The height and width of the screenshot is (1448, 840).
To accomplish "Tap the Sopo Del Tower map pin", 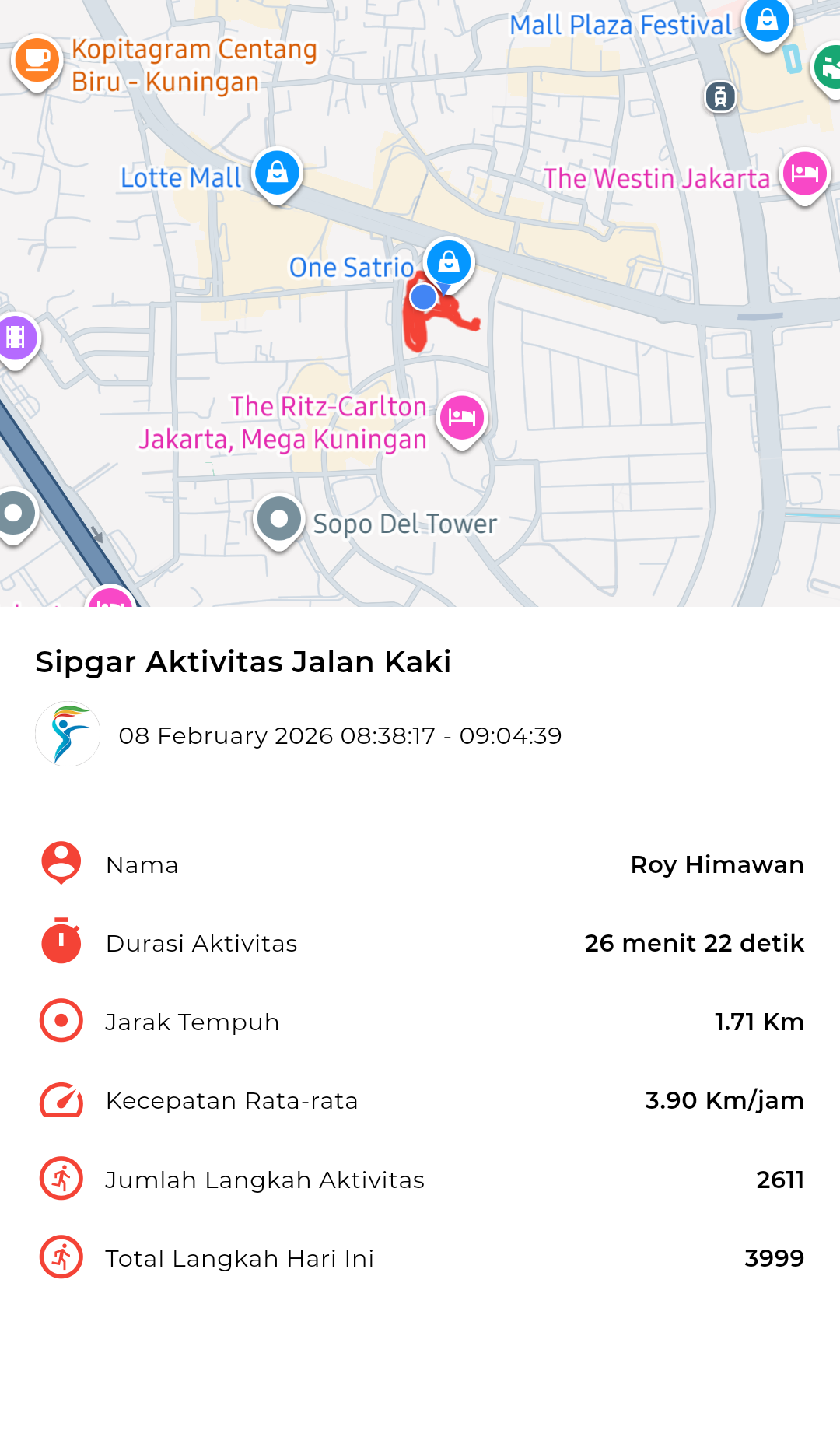I will (278, 518).
